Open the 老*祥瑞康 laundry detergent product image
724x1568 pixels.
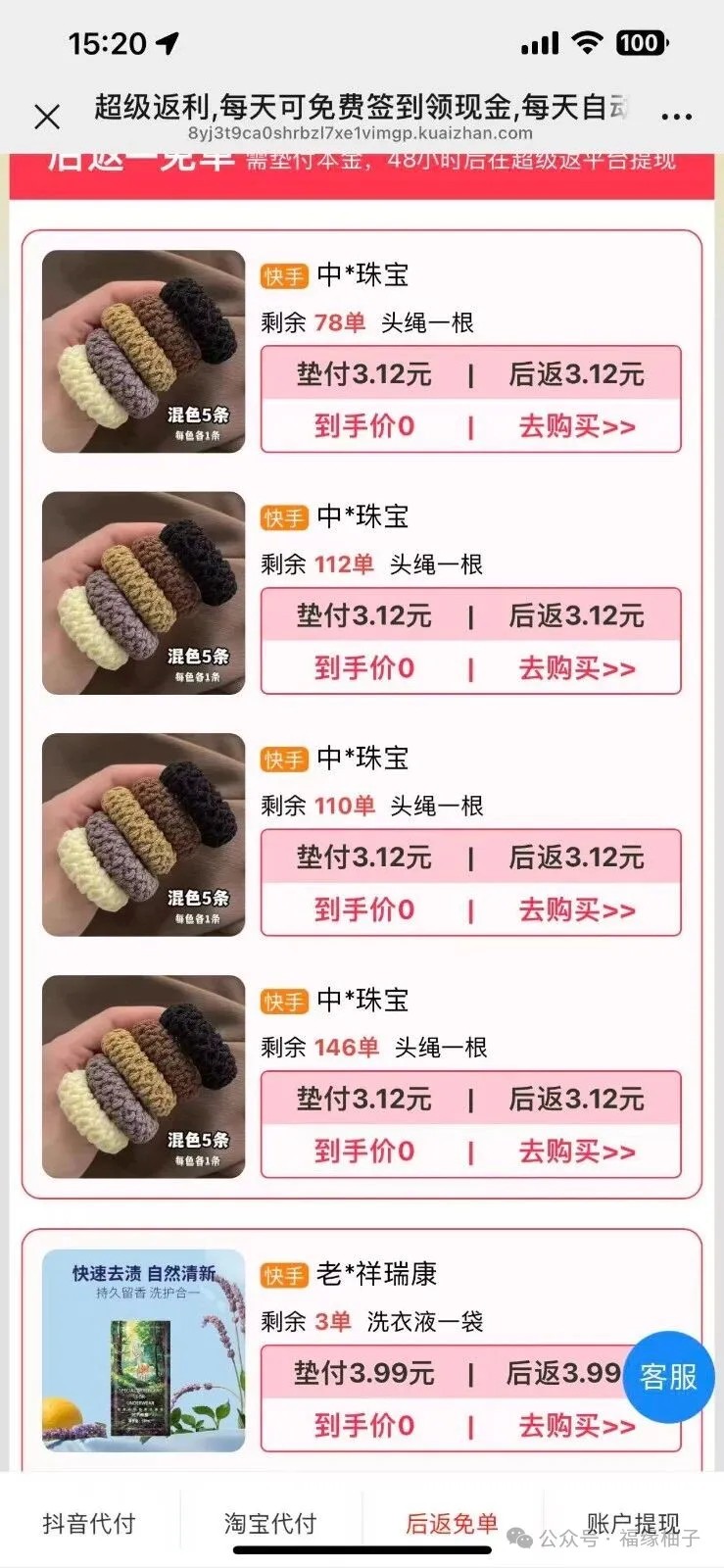click(143, 1349)
